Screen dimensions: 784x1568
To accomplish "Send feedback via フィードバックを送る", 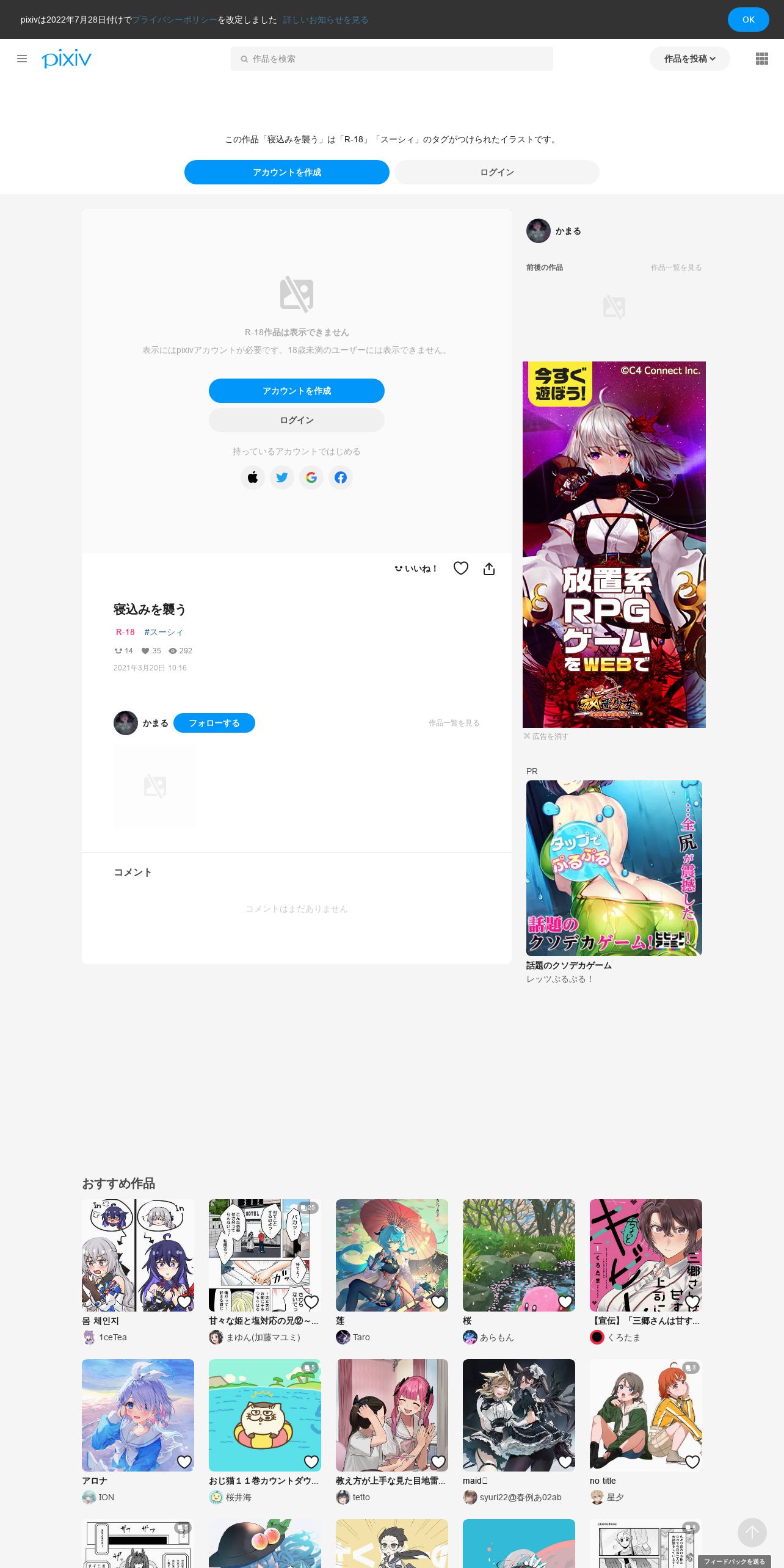I will 735,1561.
